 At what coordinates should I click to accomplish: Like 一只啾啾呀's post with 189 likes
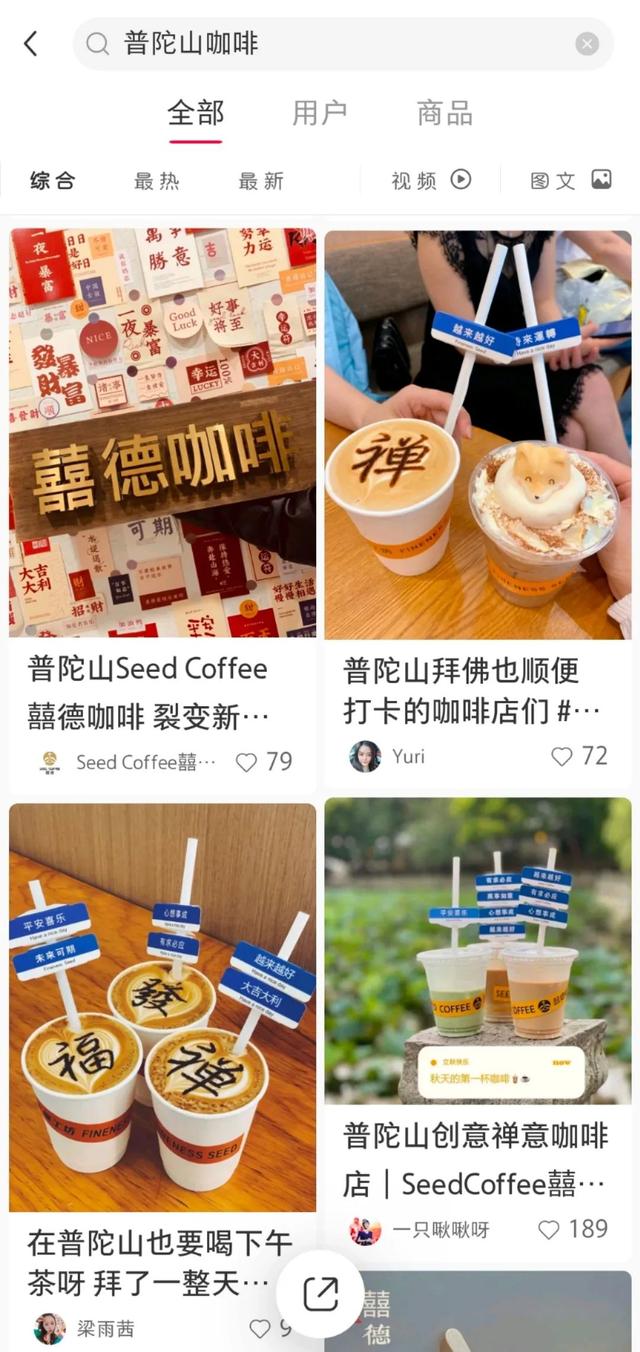click(x=549, y=1230)
